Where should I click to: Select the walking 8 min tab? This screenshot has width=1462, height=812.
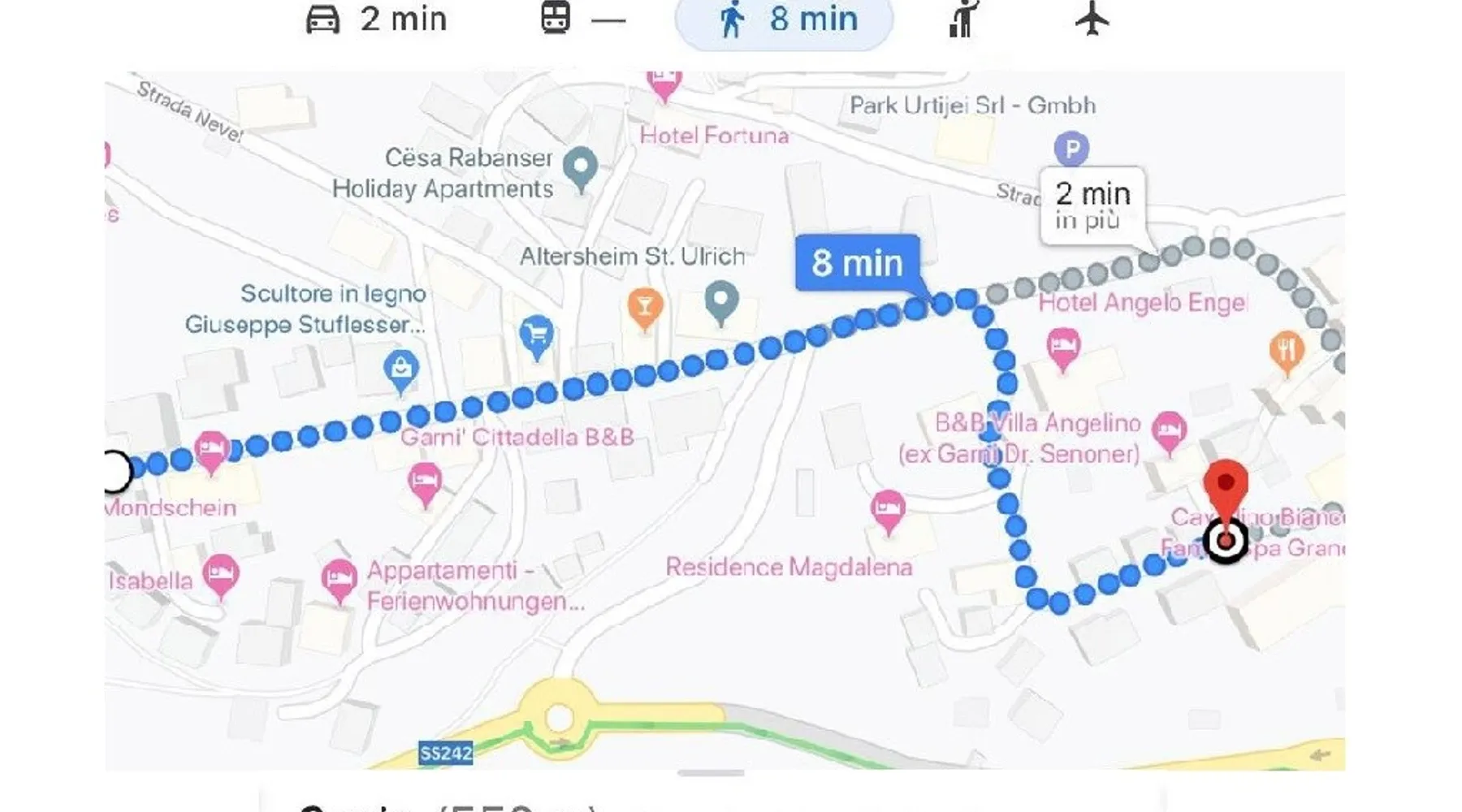coord(785,19)
